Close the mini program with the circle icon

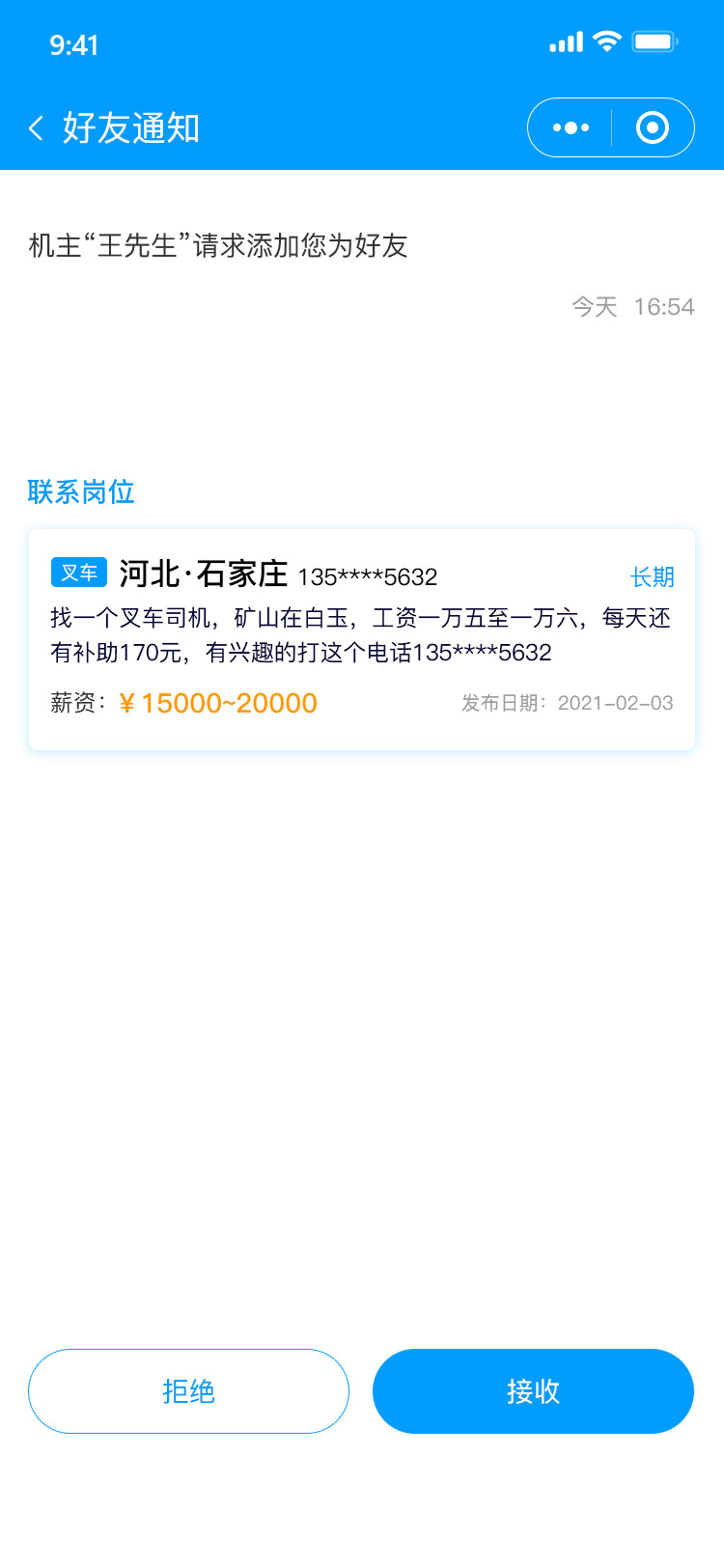653,127
